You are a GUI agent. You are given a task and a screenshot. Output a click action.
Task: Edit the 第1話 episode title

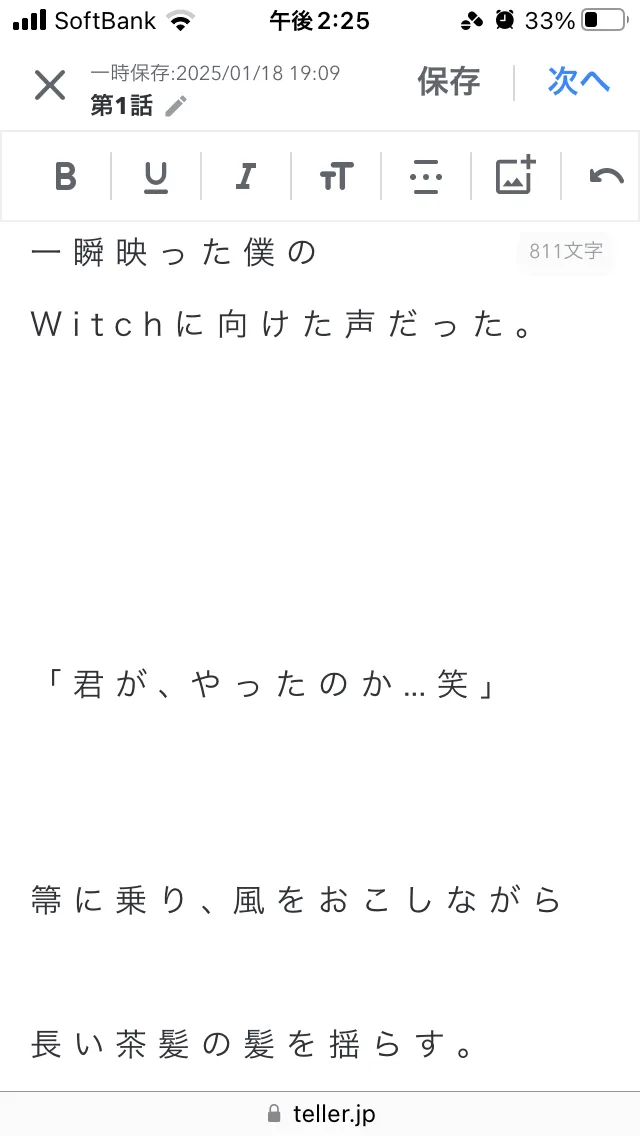click(176, 106)
